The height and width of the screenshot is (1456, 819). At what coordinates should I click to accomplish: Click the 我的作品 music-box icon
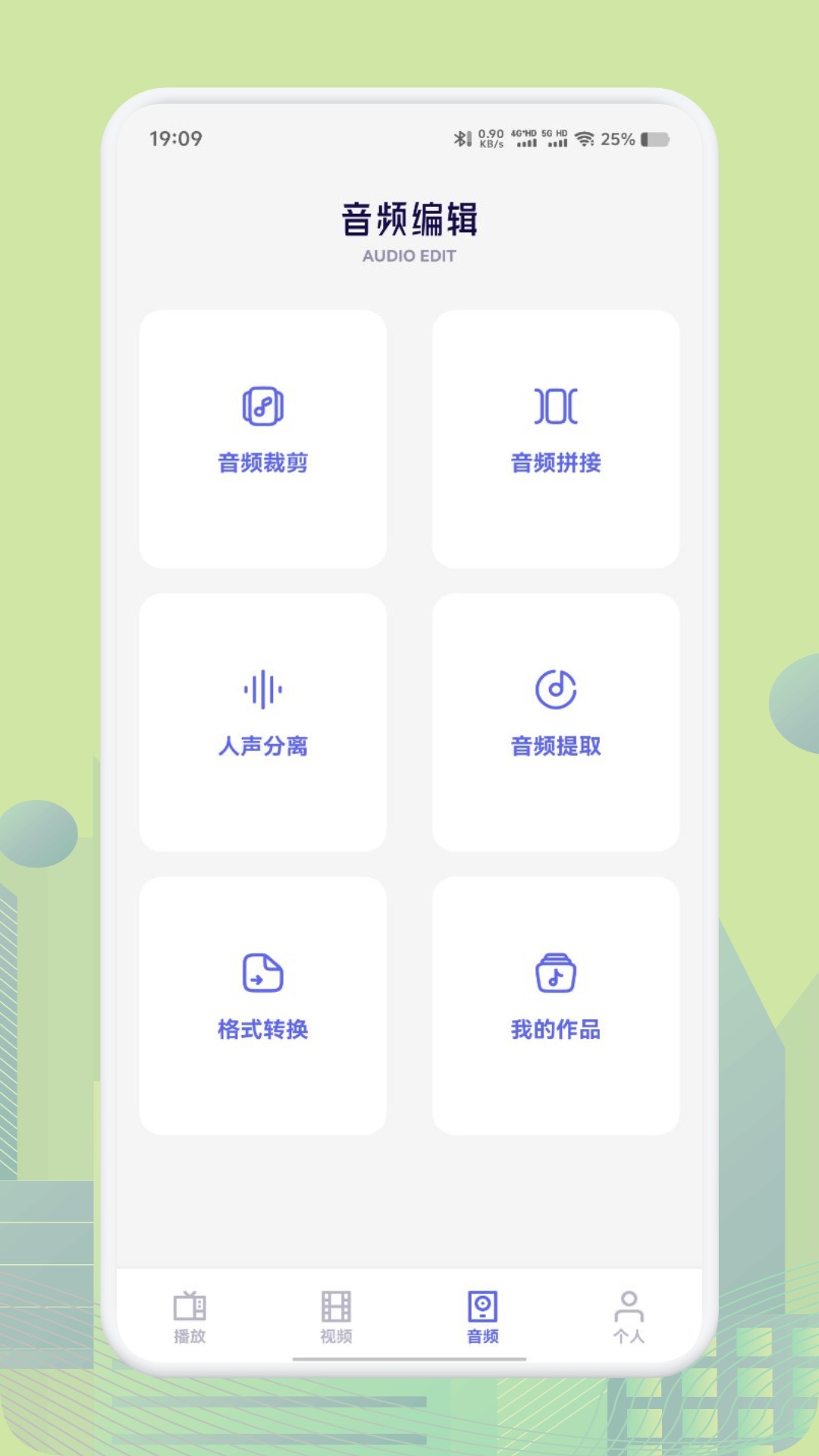click(x=556, y=973)
